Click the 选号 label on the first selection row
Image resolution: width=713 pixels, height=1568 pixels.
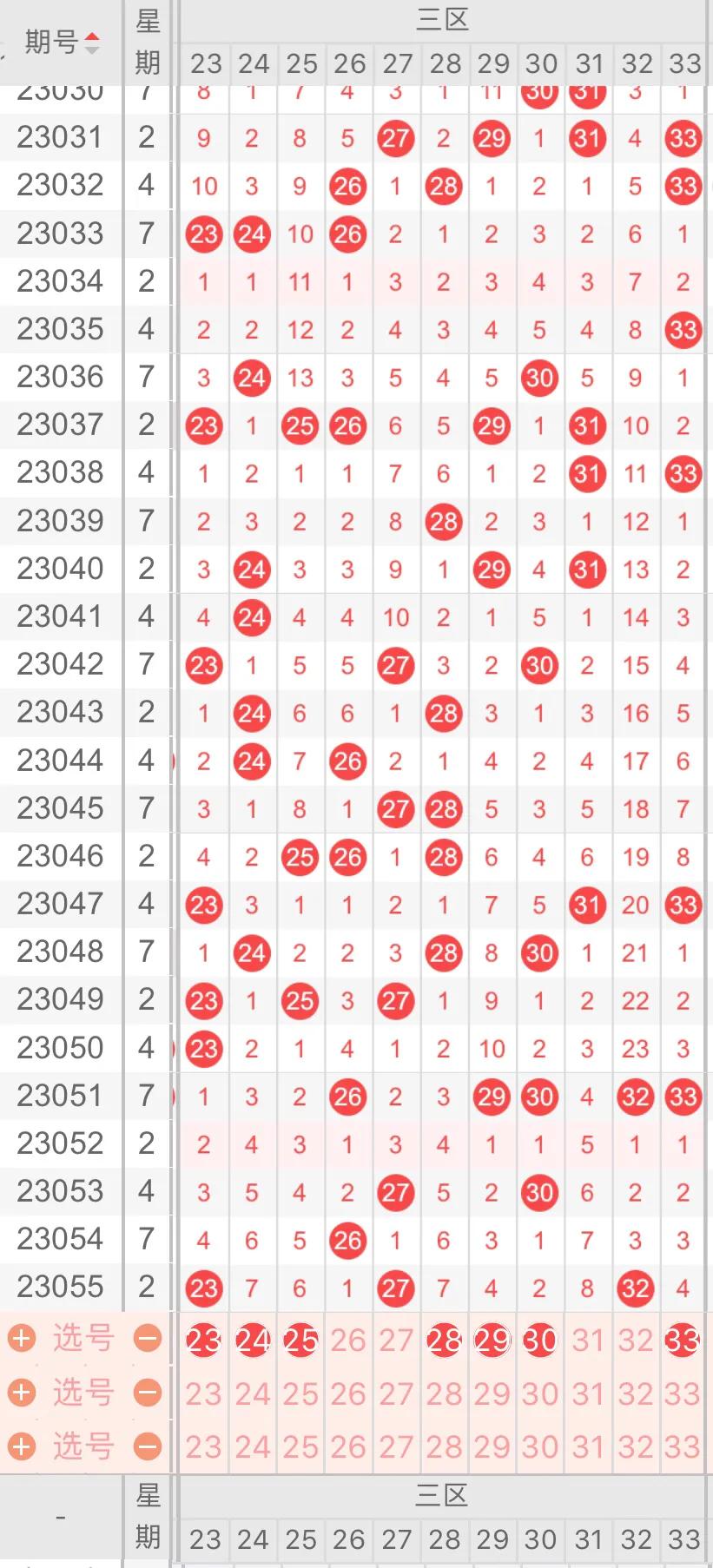point(83,1339)
